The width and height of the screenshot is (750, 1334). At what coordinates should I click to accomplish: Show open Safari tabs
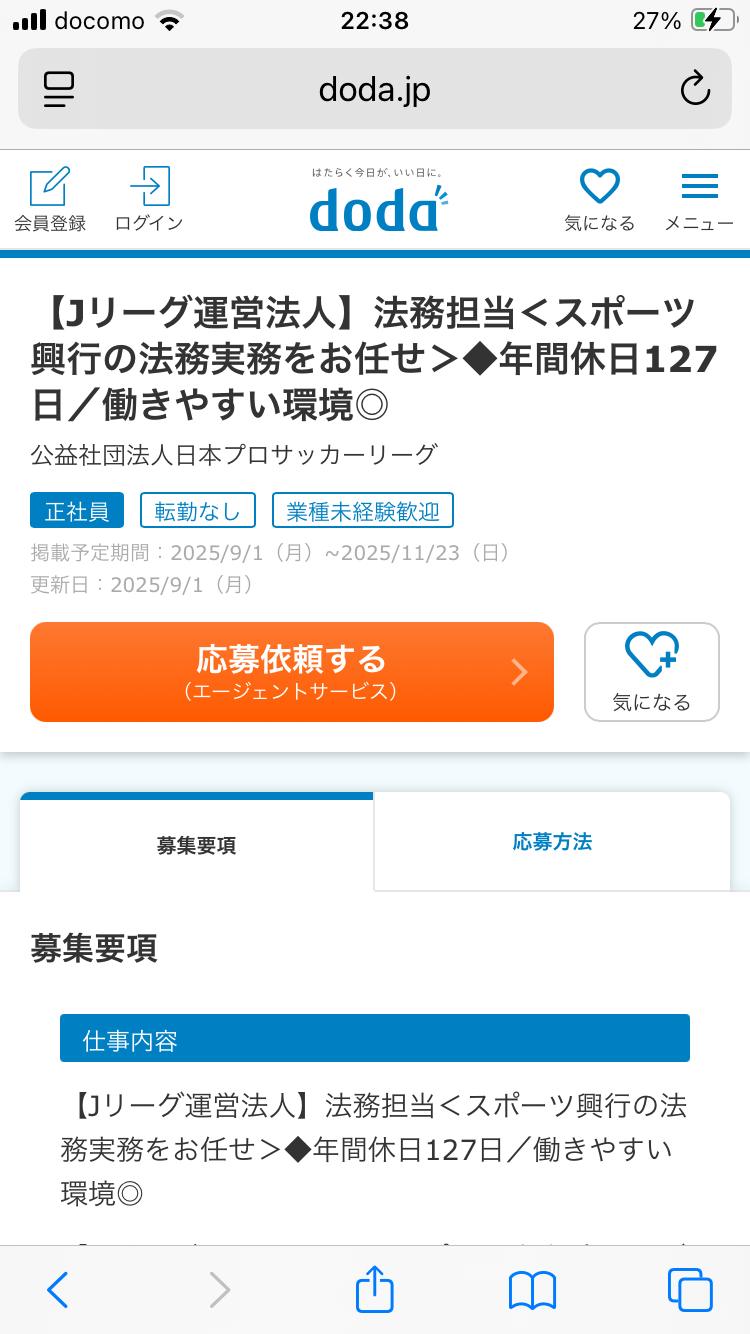[x=689, y=1289]
